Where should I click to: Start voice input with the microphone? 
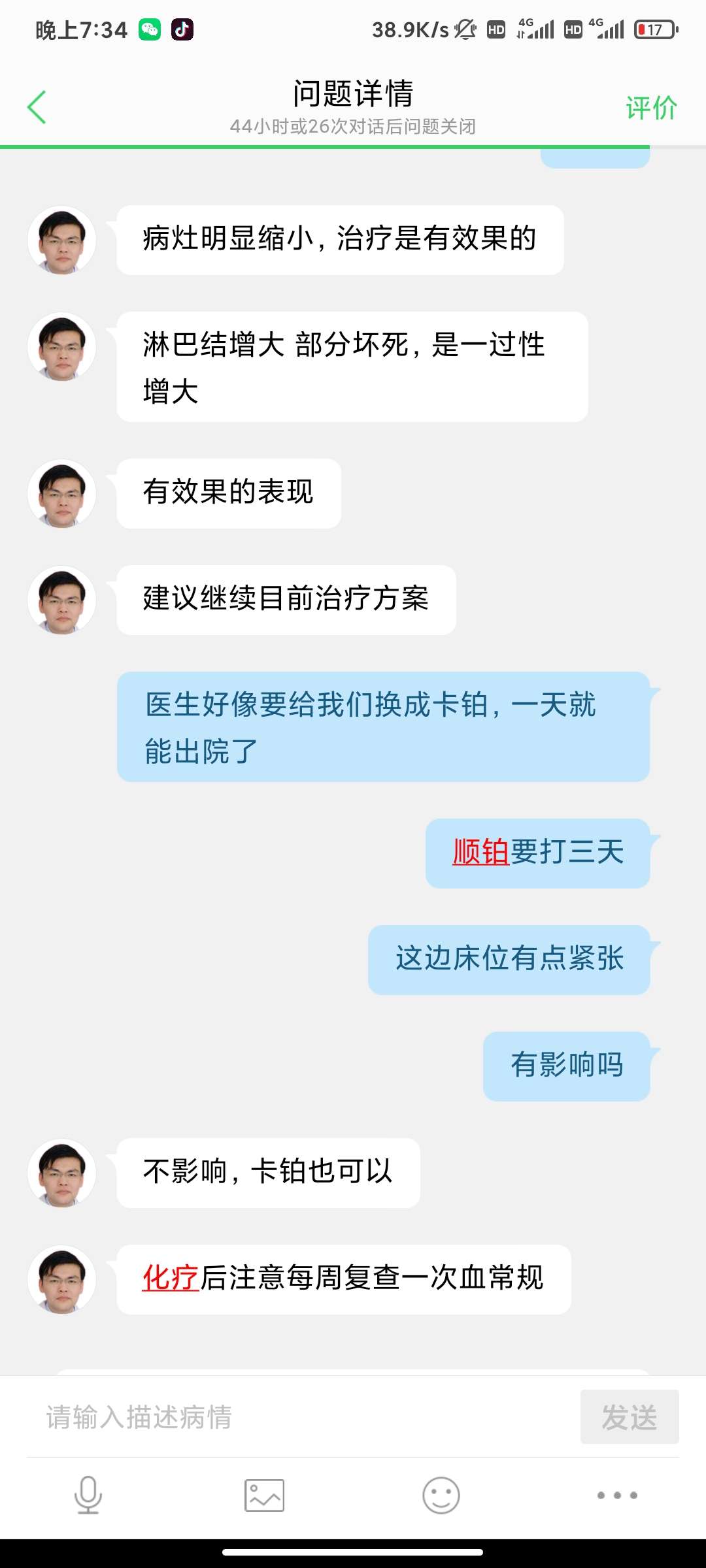88,1495
